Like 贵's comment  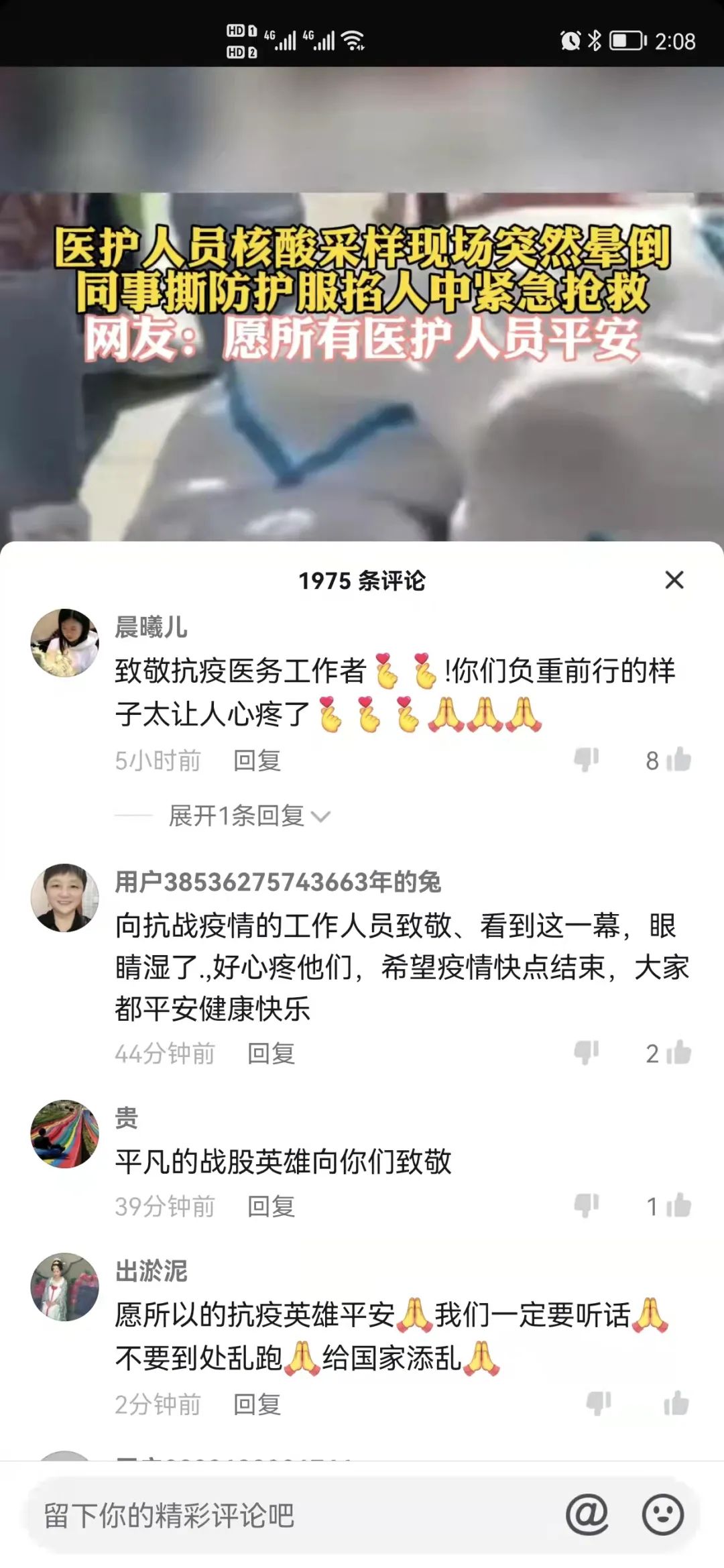[x=679, y=1206]
